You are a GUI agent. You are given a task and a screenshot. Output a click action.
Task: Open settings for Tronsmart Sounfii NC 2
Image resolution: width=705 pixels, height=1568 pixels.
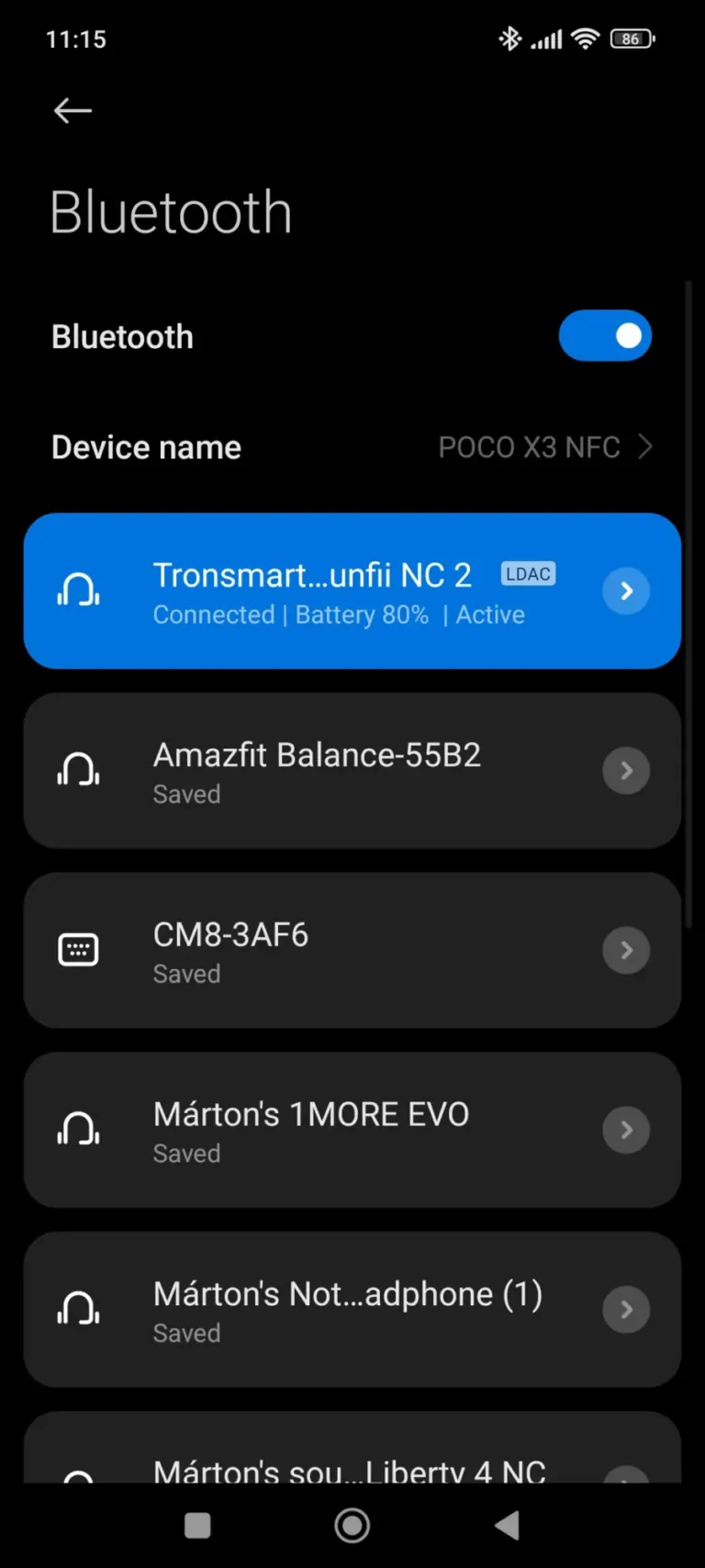tap(626, 591)
